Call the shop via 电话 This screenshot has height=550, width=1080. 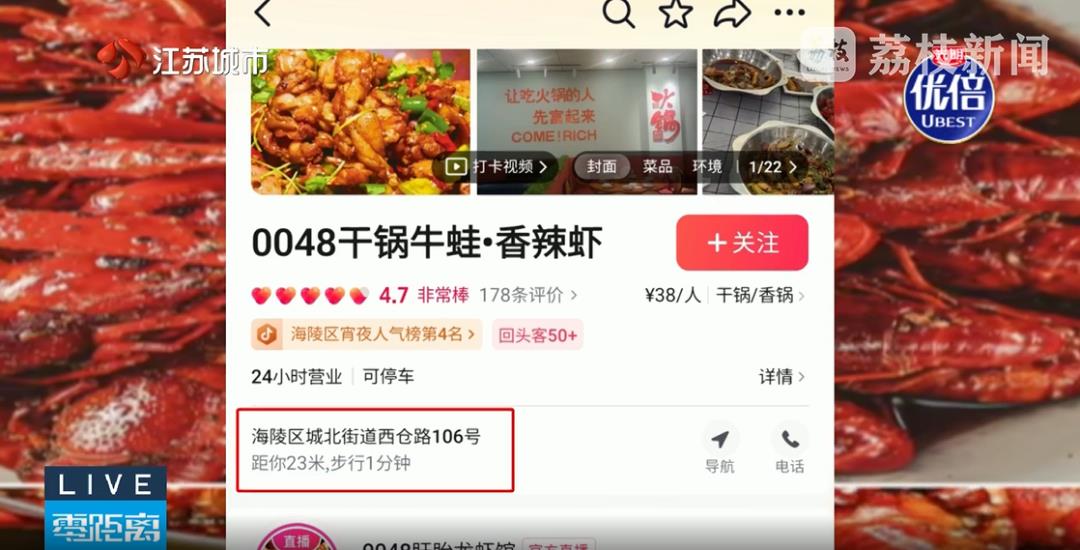point(789,448)
